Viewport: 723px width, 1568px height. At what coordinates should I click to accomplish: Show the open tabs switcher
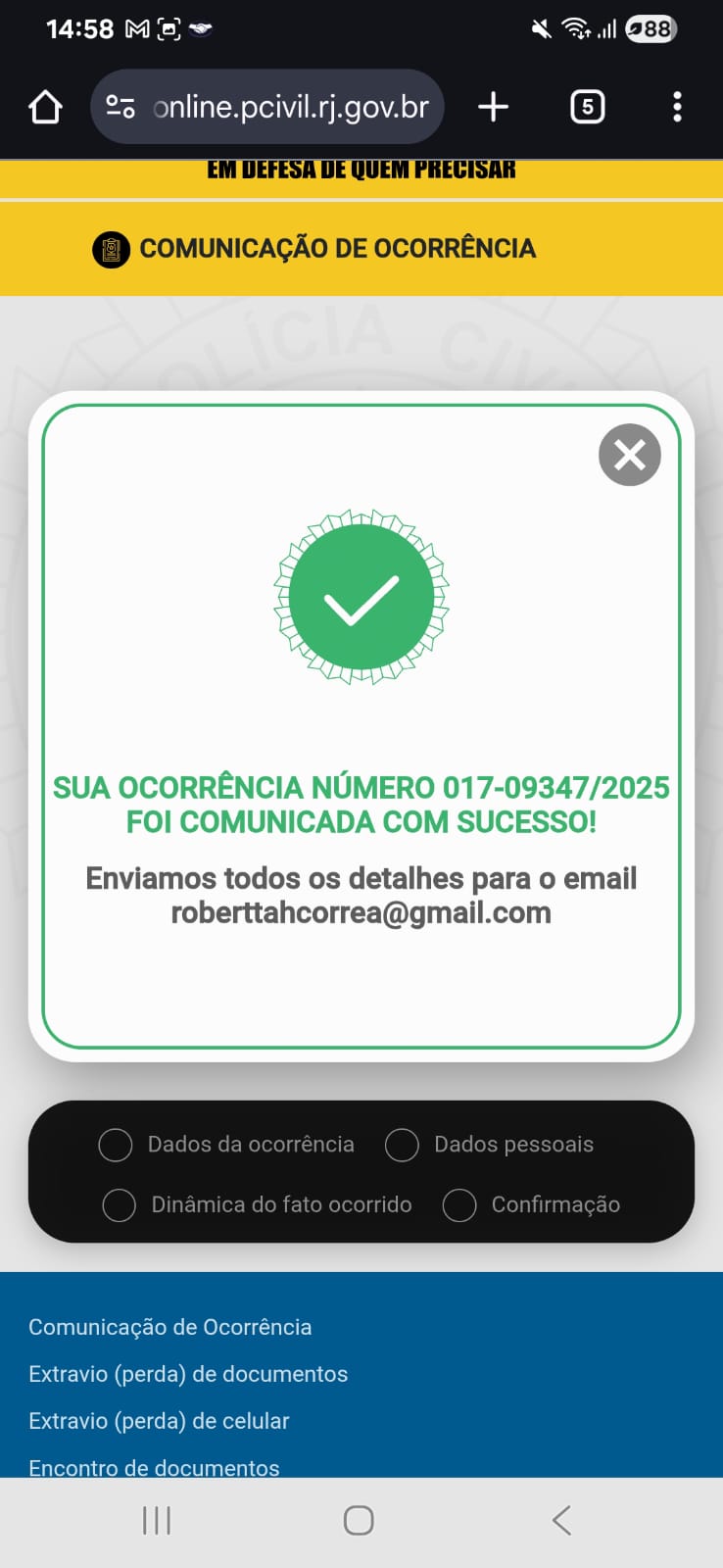(587, 107)
